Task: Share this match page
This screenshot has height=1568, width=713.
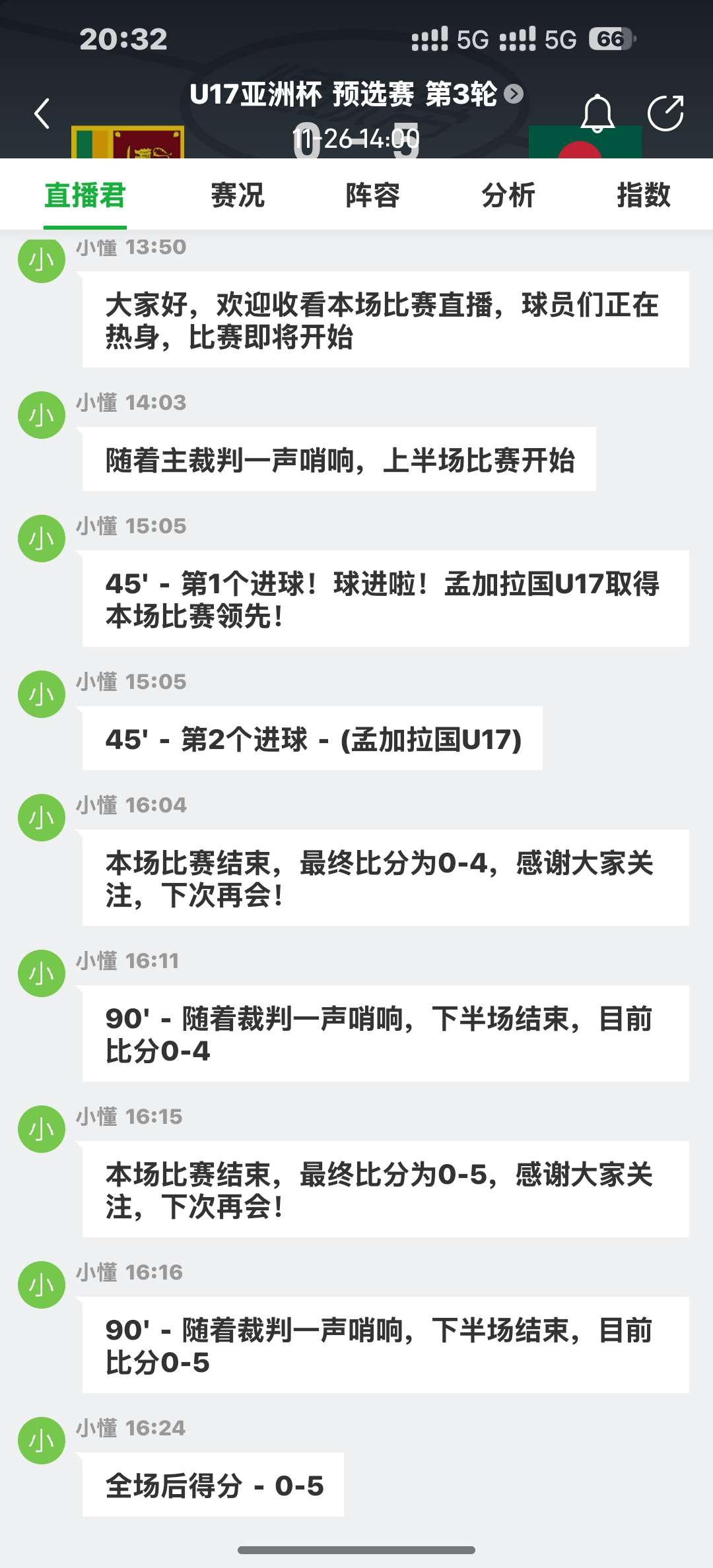Action: [x=665, y=114]
